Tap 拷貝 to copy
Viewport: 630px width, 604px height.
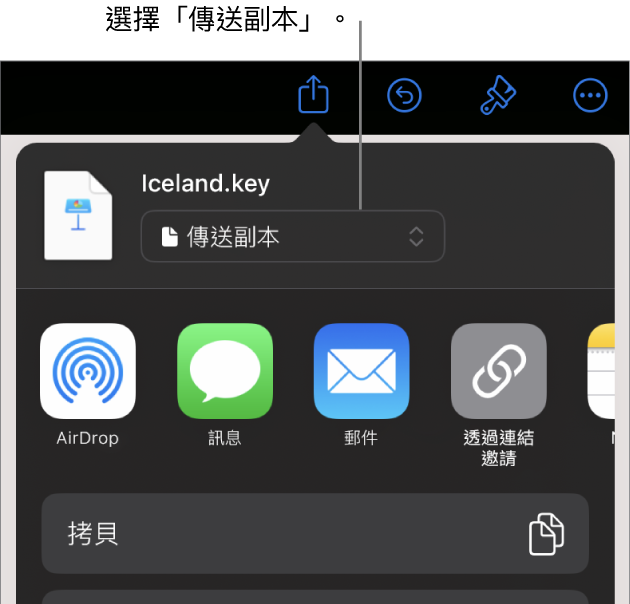pyautogui.click(x=315, y=533)
